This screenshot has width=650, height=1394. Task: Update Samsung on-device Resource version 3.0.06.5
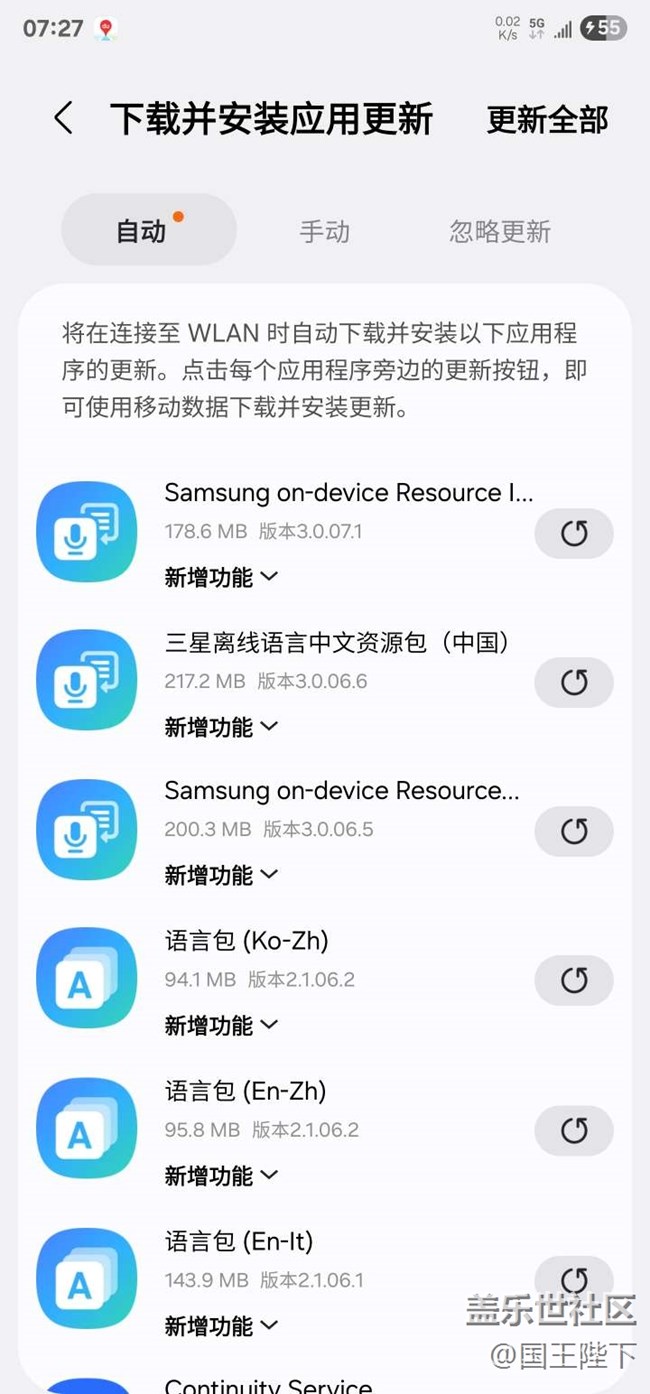(x=574, y=831)
